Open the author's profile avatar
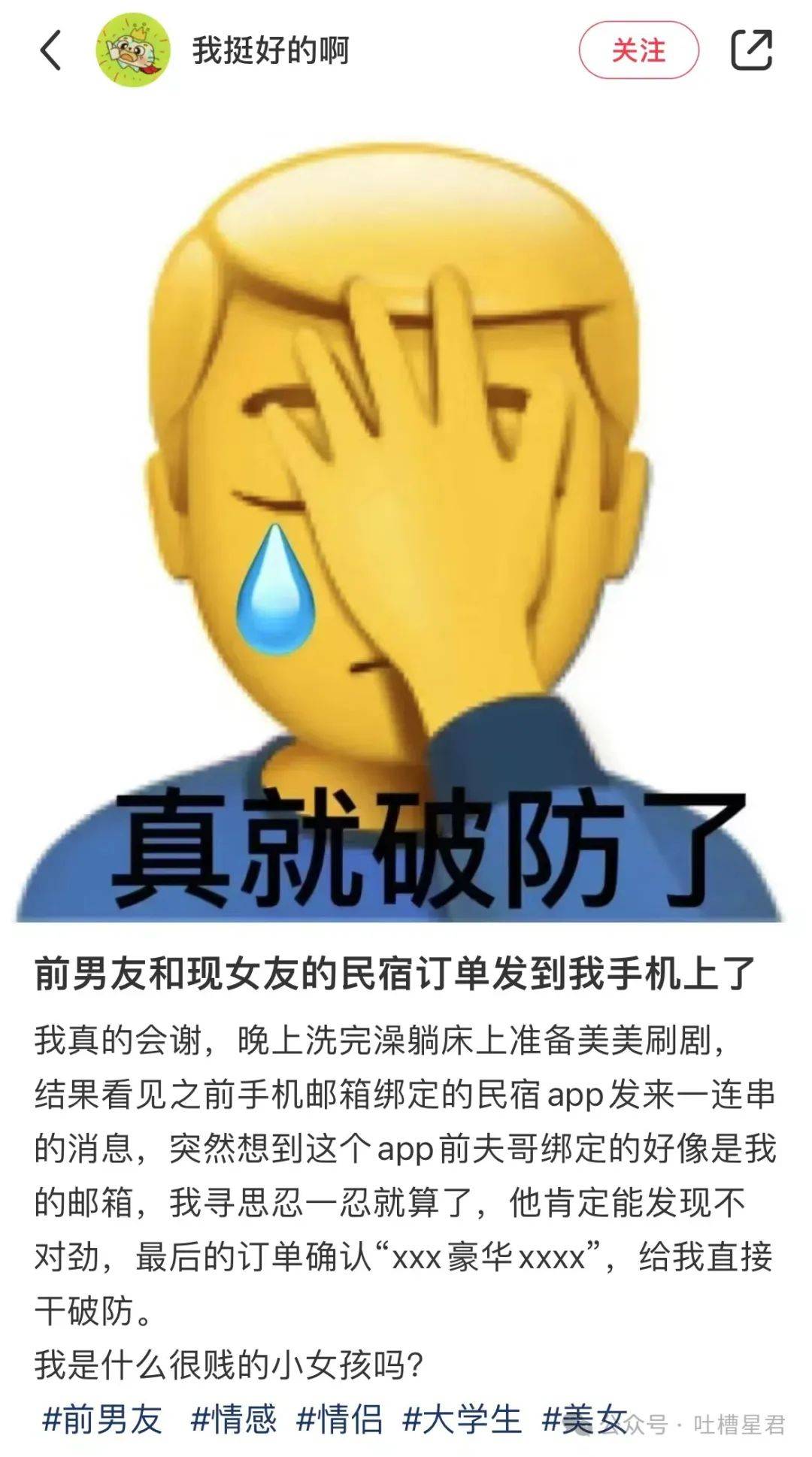Screen dimensions: 812x1457 [x=132, y=50]
